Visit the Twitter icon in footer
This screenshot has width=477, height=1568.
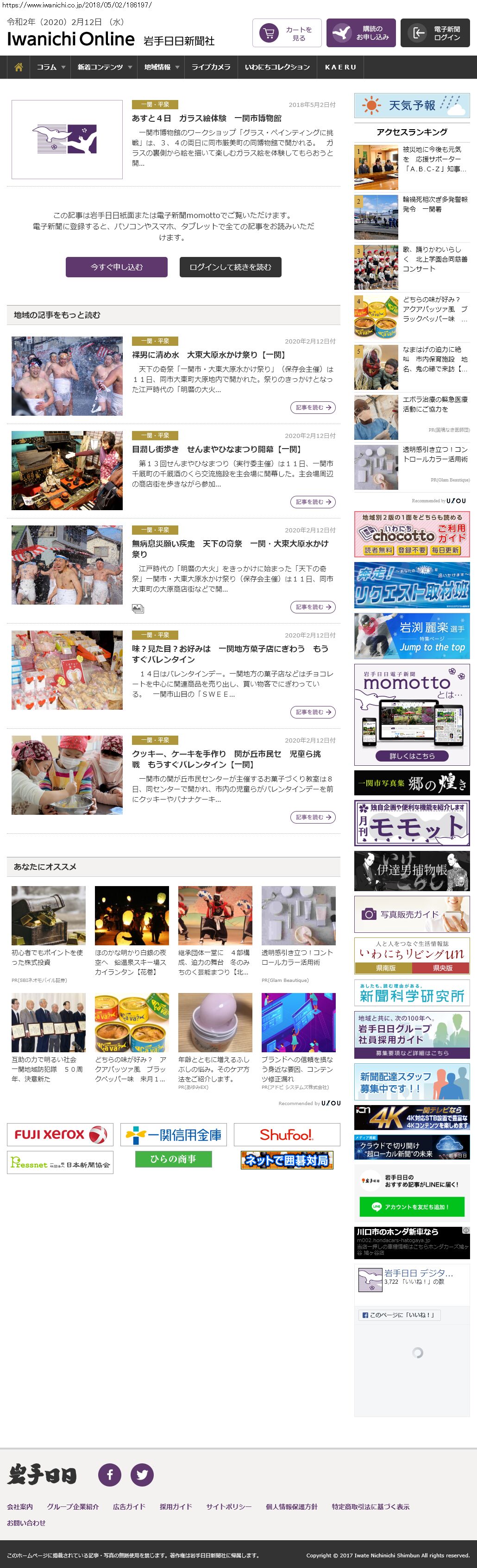(142, 1474)
